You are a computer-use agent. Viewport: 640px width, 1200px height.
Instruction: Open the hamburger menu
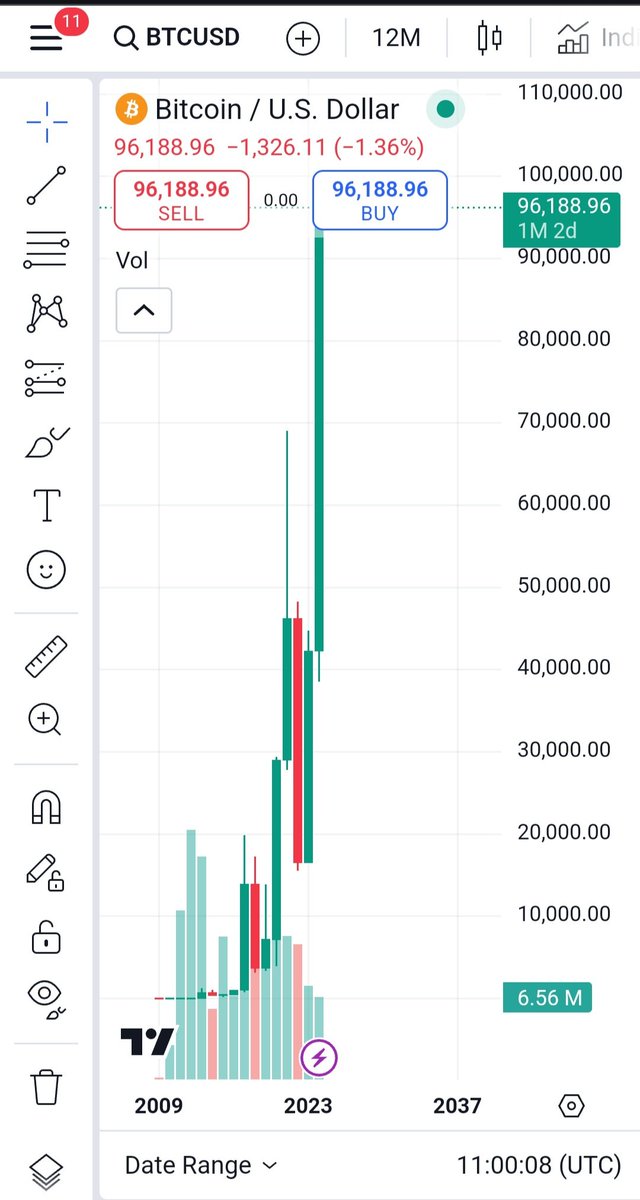(x=46, y=37)
